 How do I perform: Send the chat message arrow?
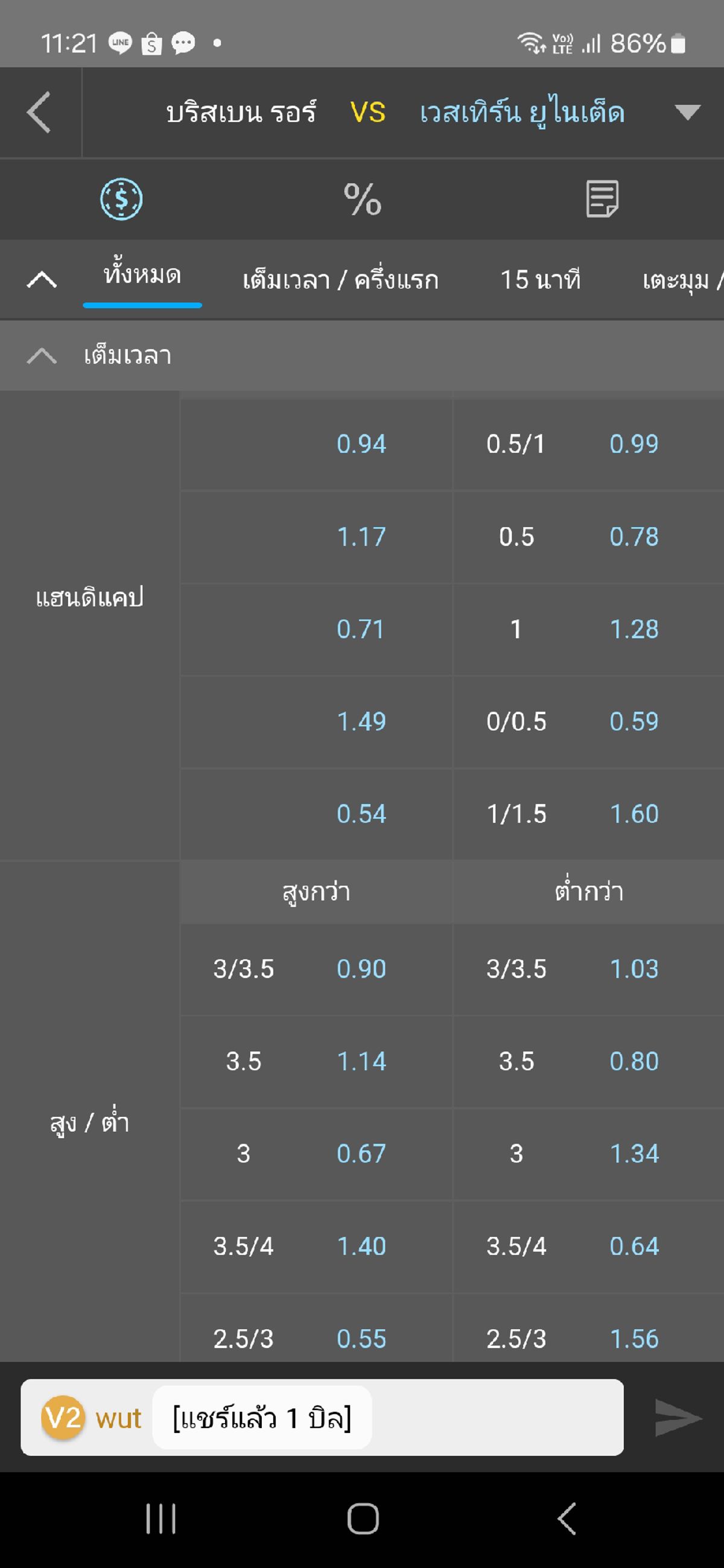point(678,1418)
